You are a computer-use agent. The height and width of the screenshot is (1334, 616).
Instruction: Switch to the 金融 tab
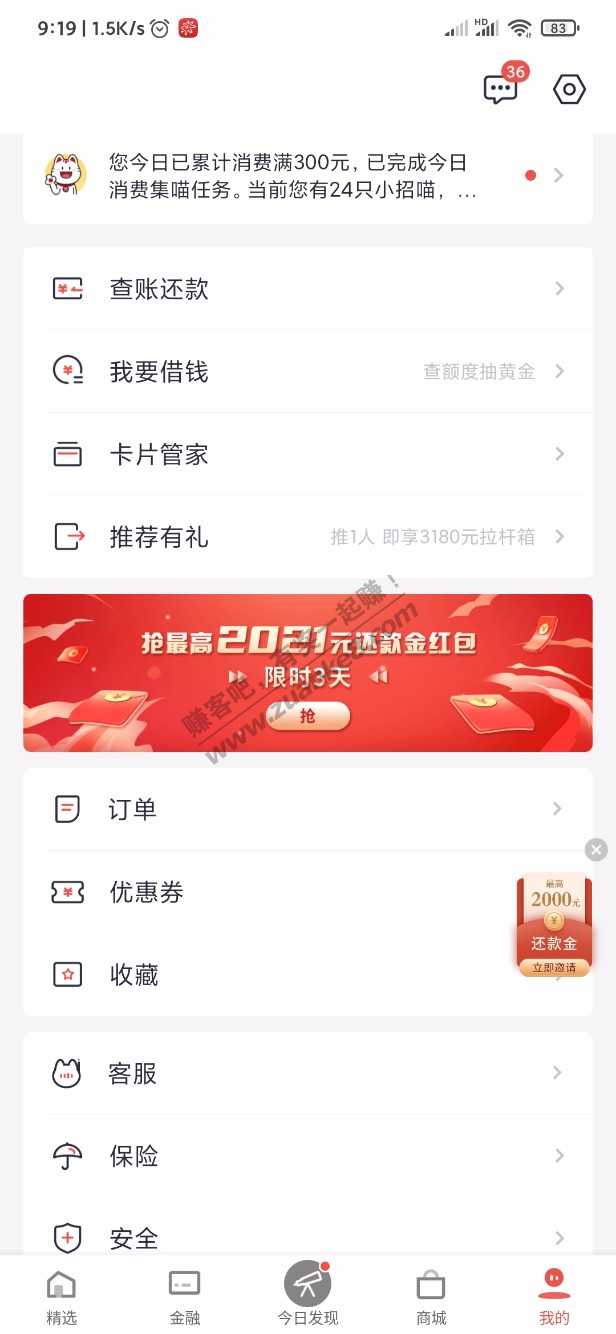(184, 1297)
